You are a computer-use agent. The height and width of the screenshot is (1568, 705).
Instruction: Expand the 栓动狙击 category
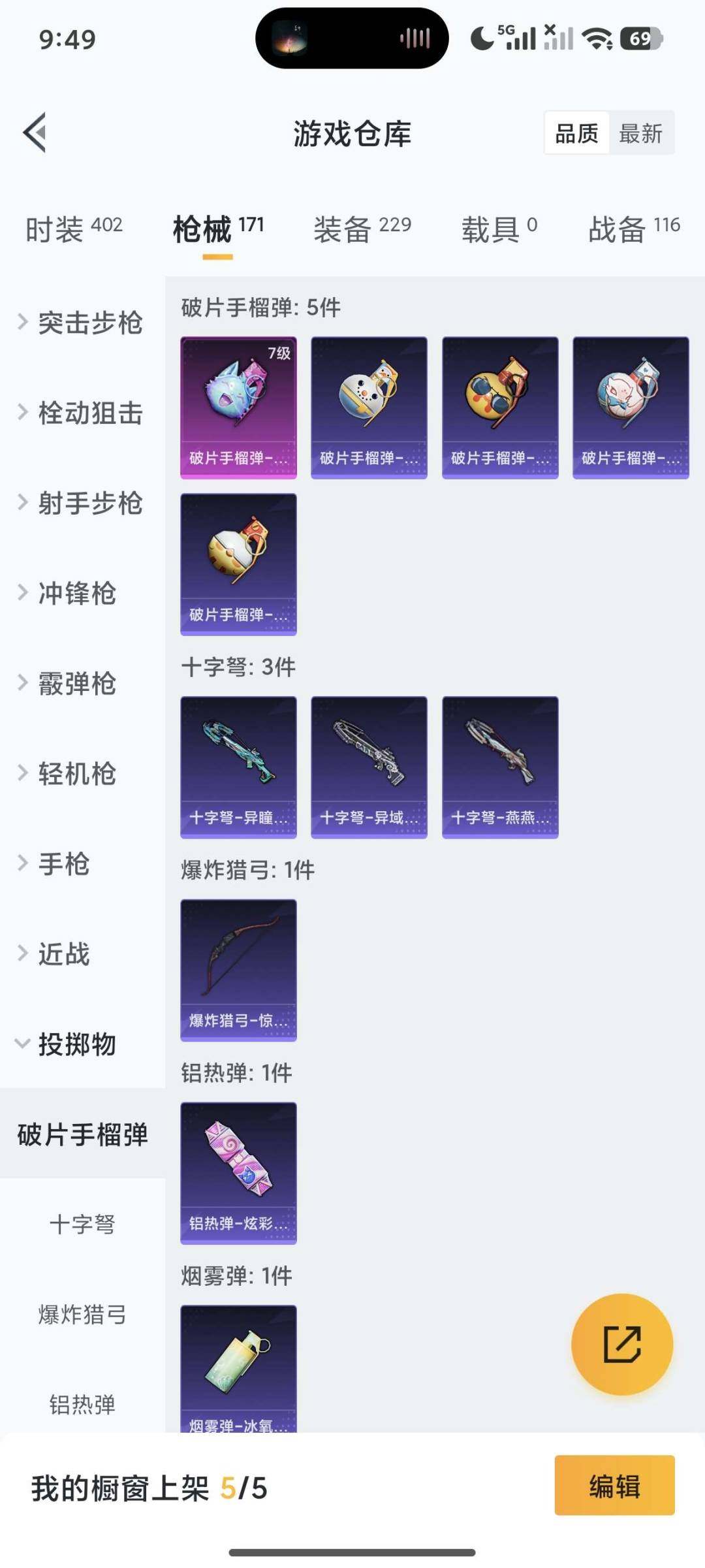pos(82,413)
